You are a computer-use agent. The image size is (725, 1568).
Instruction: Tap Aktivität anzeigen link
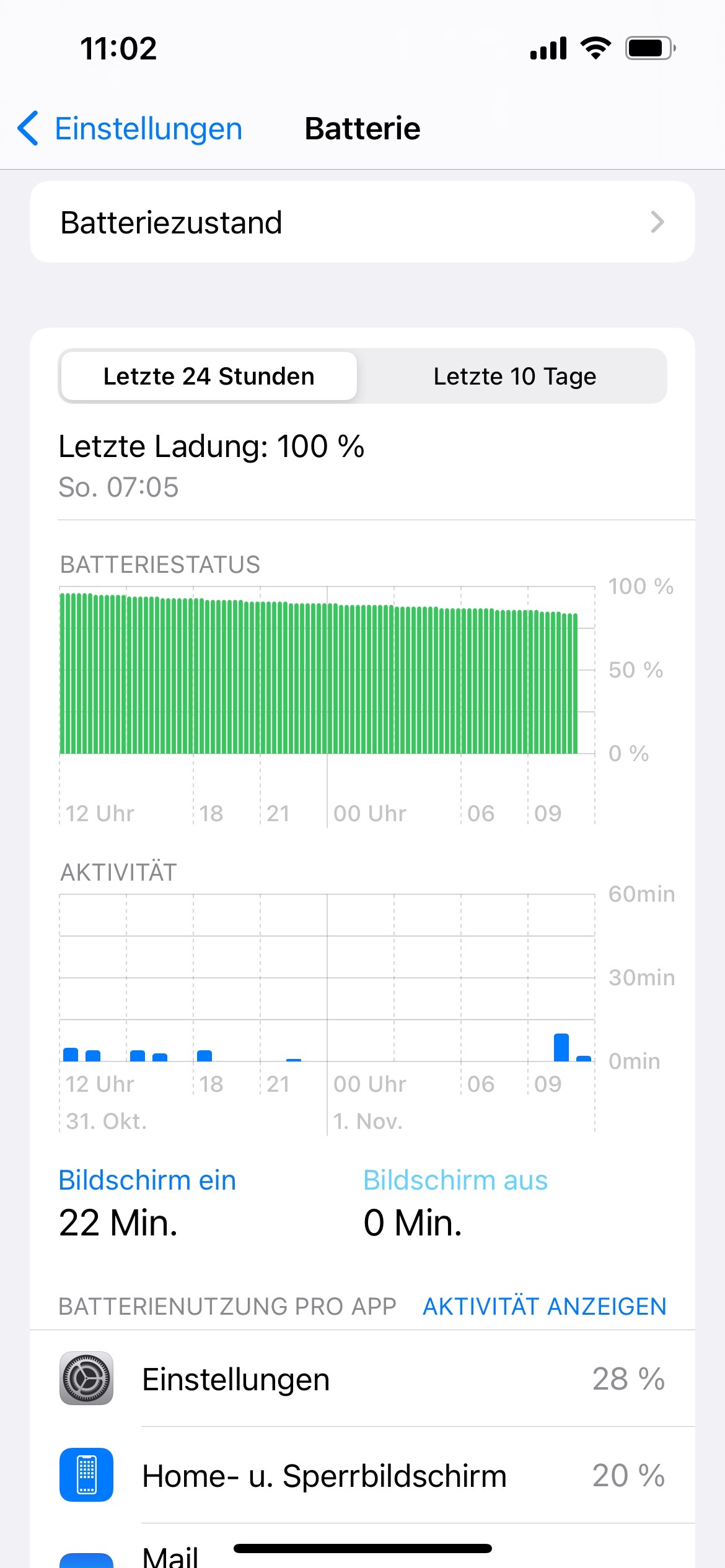[545, 1306]
